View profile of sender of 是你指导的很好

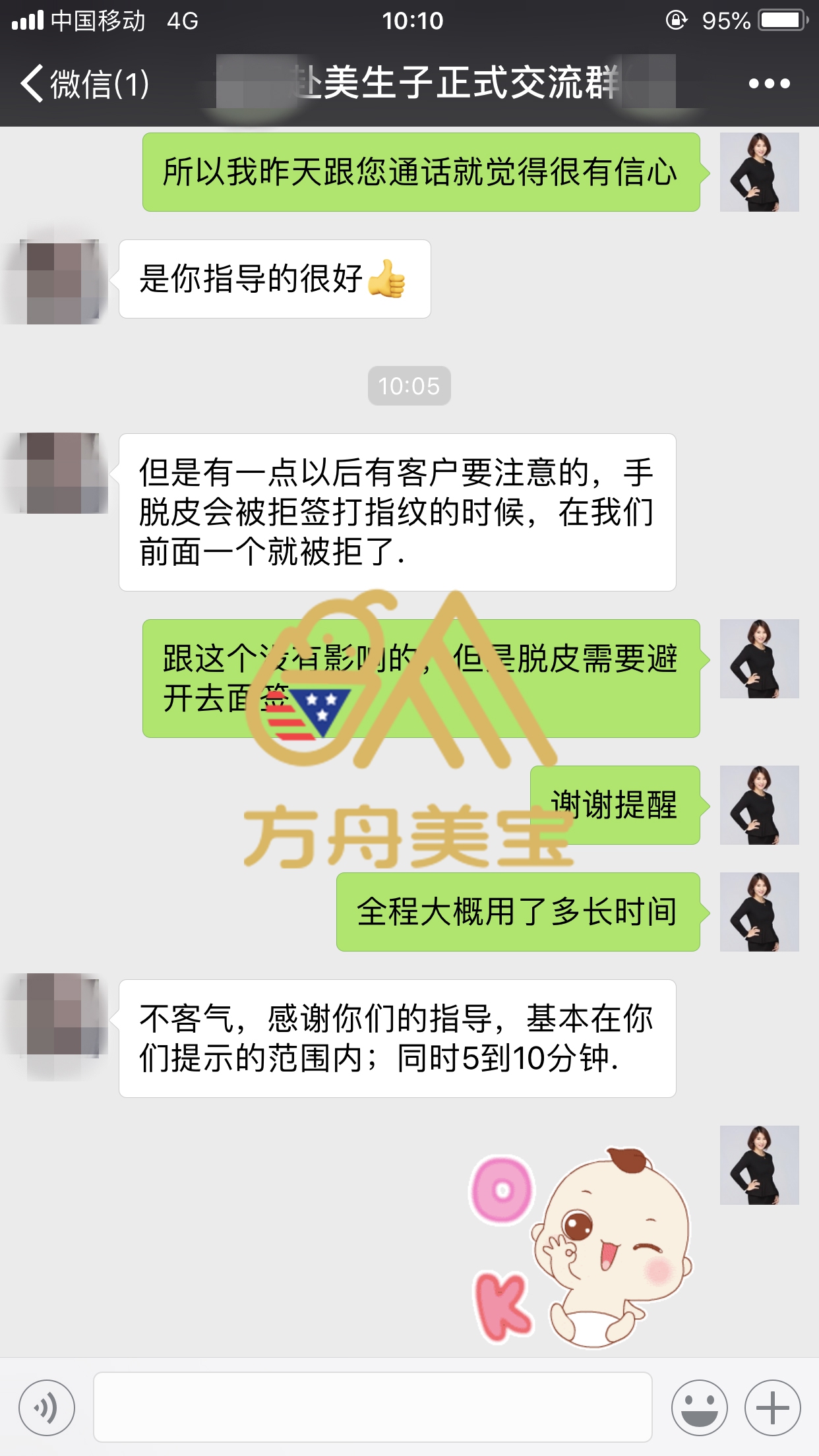point(63,281)
